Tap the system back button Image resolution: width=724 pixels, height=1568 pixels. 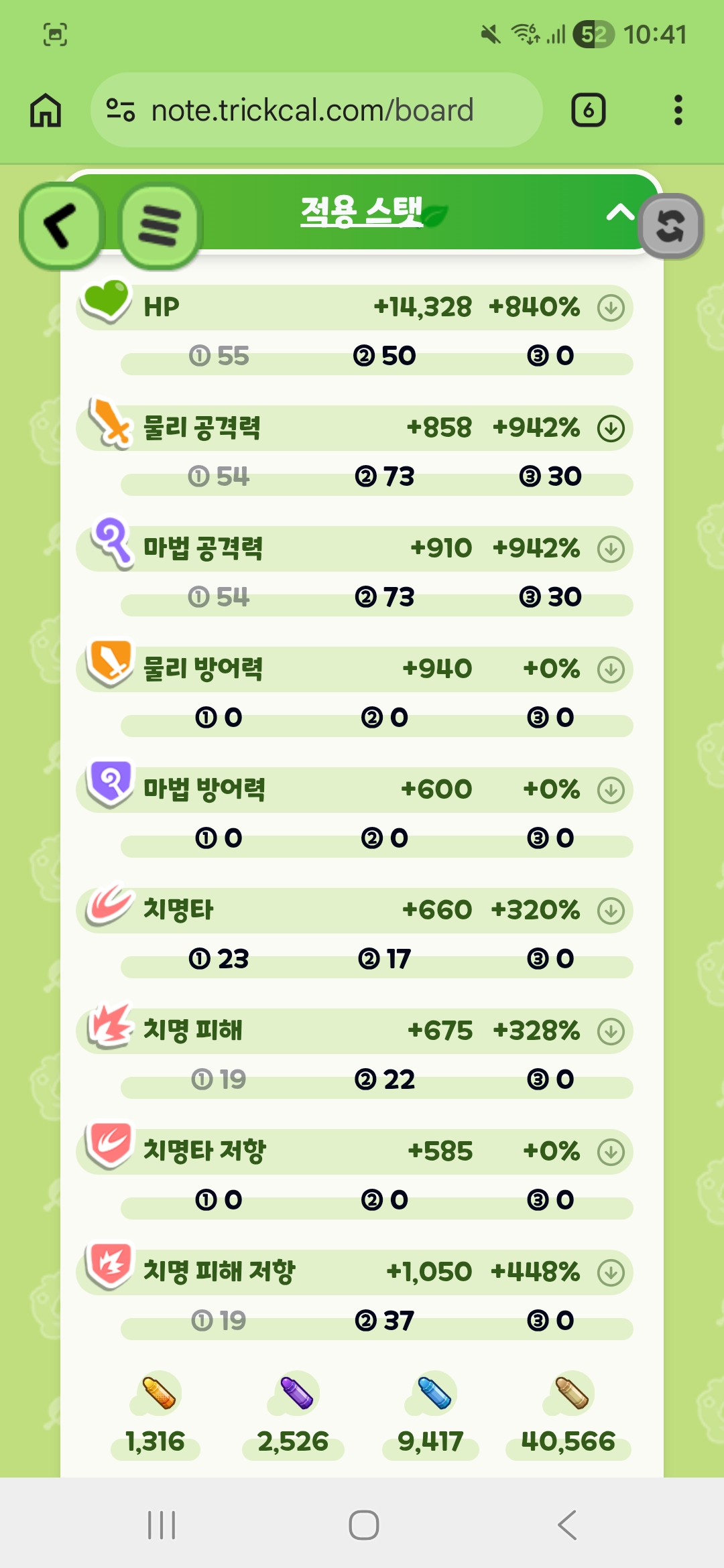pyautogui.click(x=567, y=1525)
